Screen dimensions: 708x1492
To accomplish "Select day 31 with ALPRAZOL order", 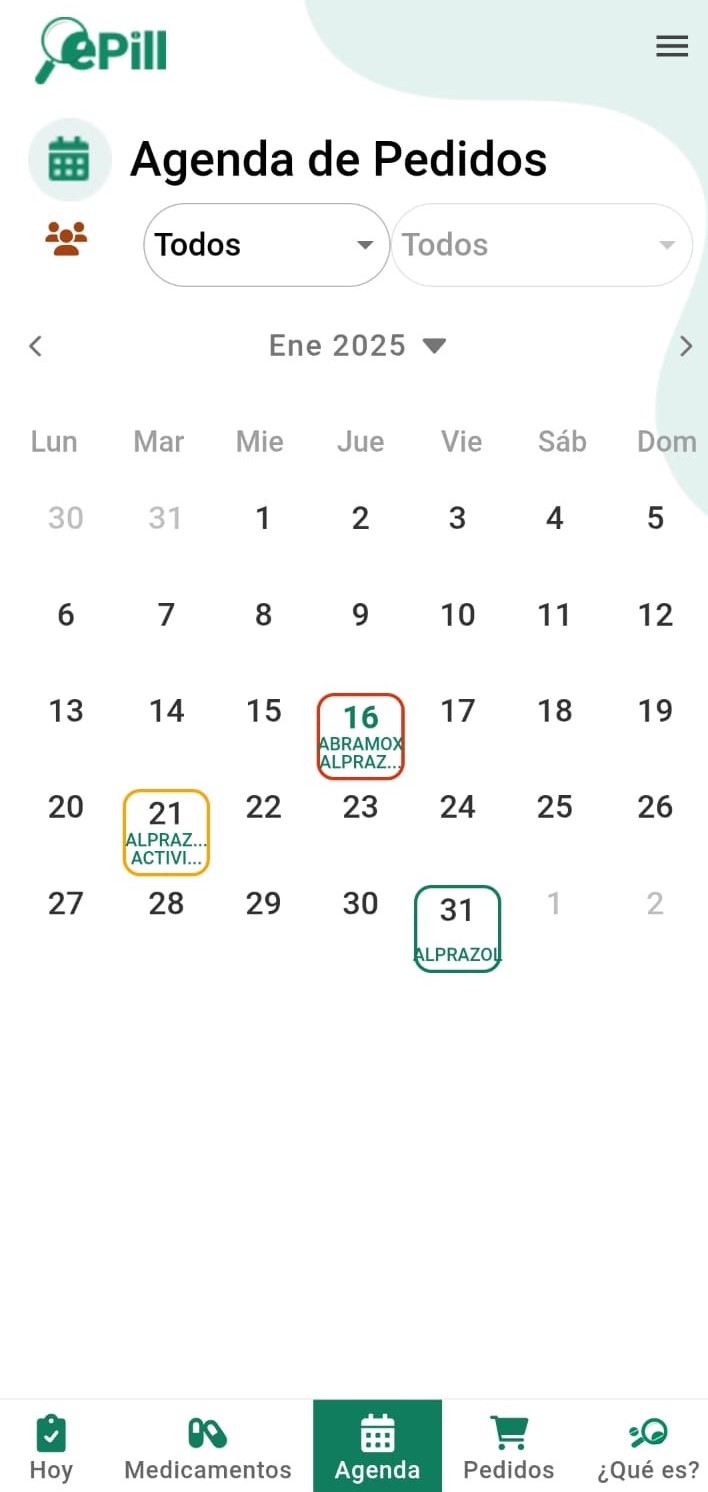I will point(457,929).
